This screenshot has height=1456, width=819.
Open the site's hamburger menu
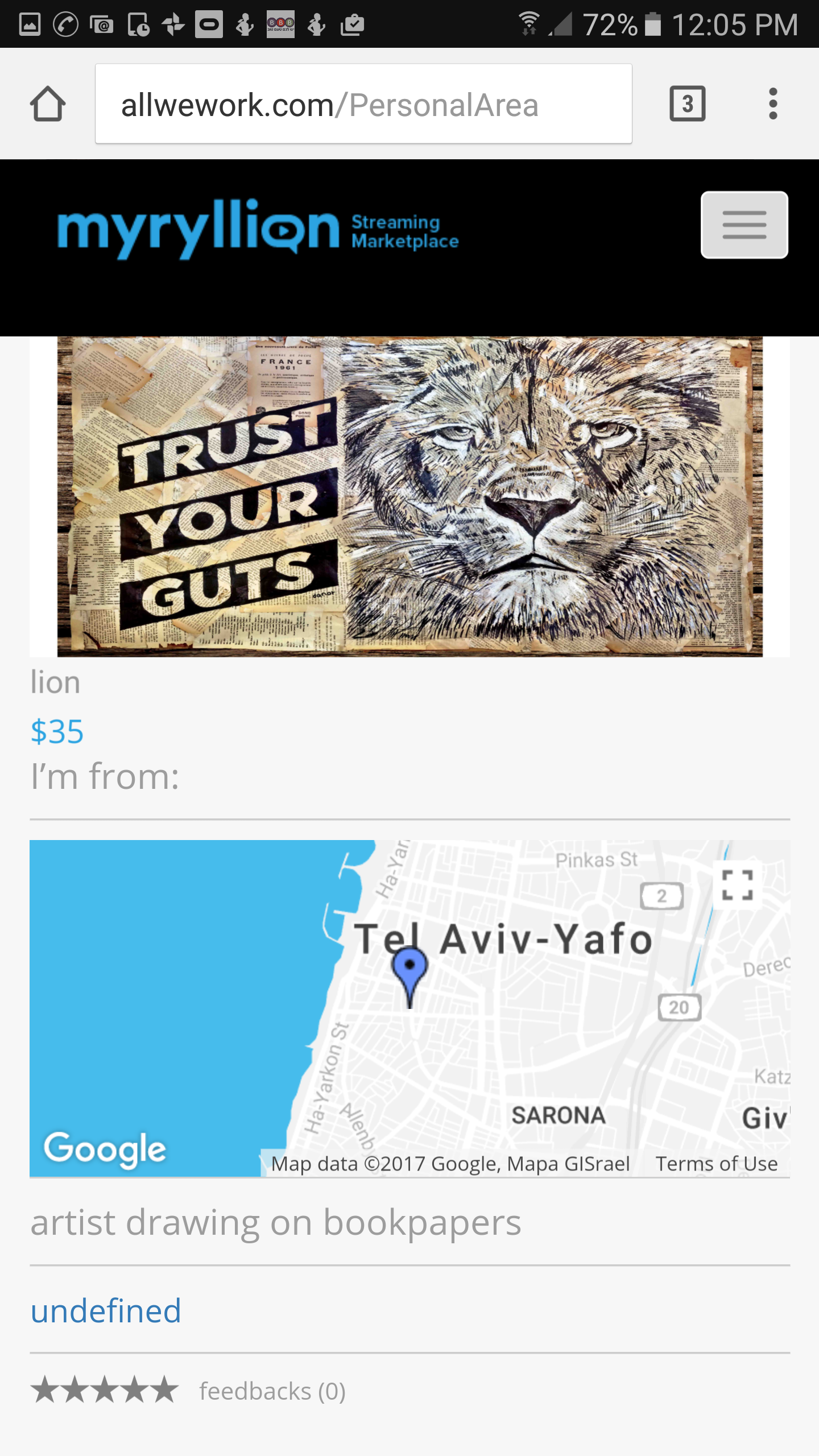pos(744,225)
